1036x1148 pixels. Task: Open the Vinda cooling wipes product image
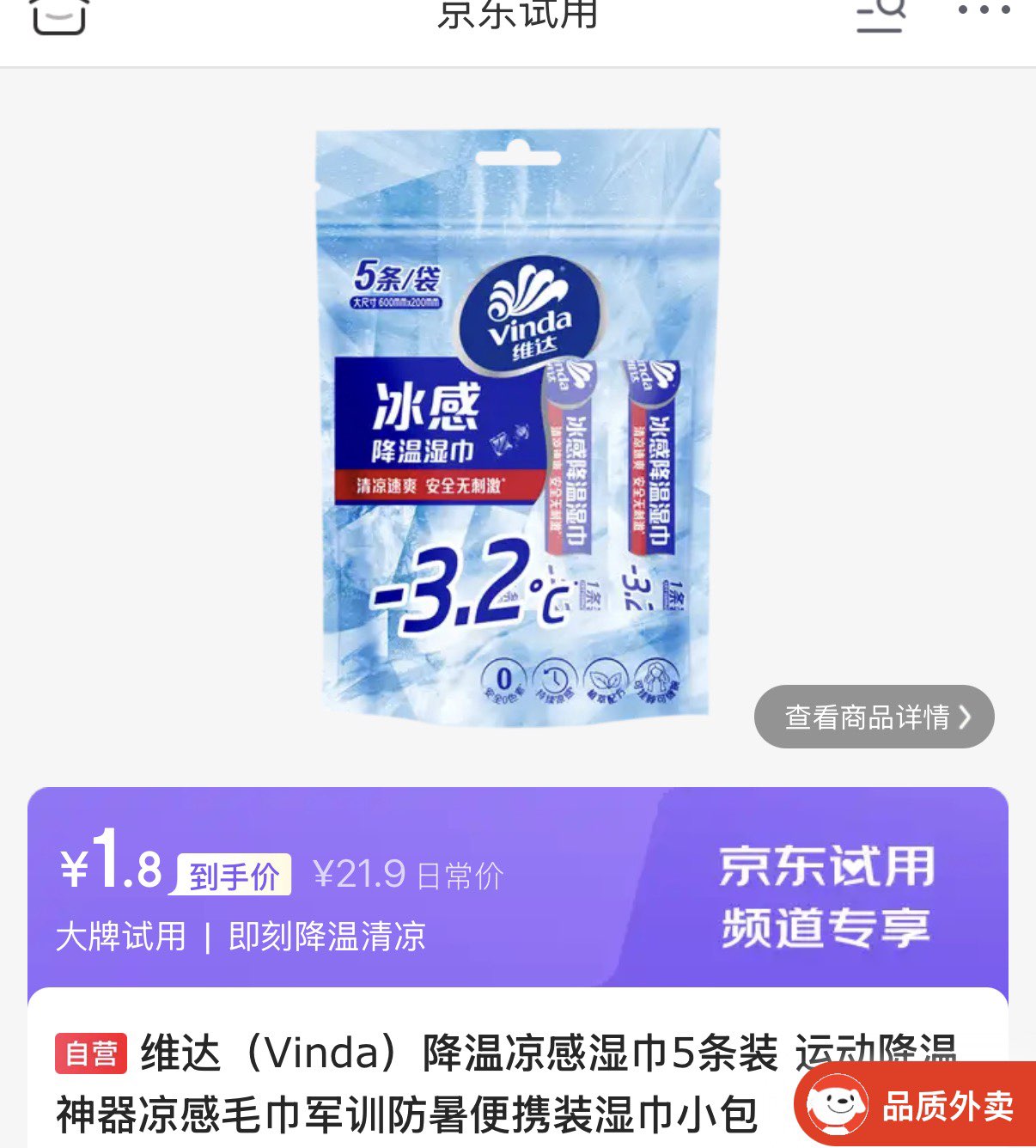click(x=517, y=427)
